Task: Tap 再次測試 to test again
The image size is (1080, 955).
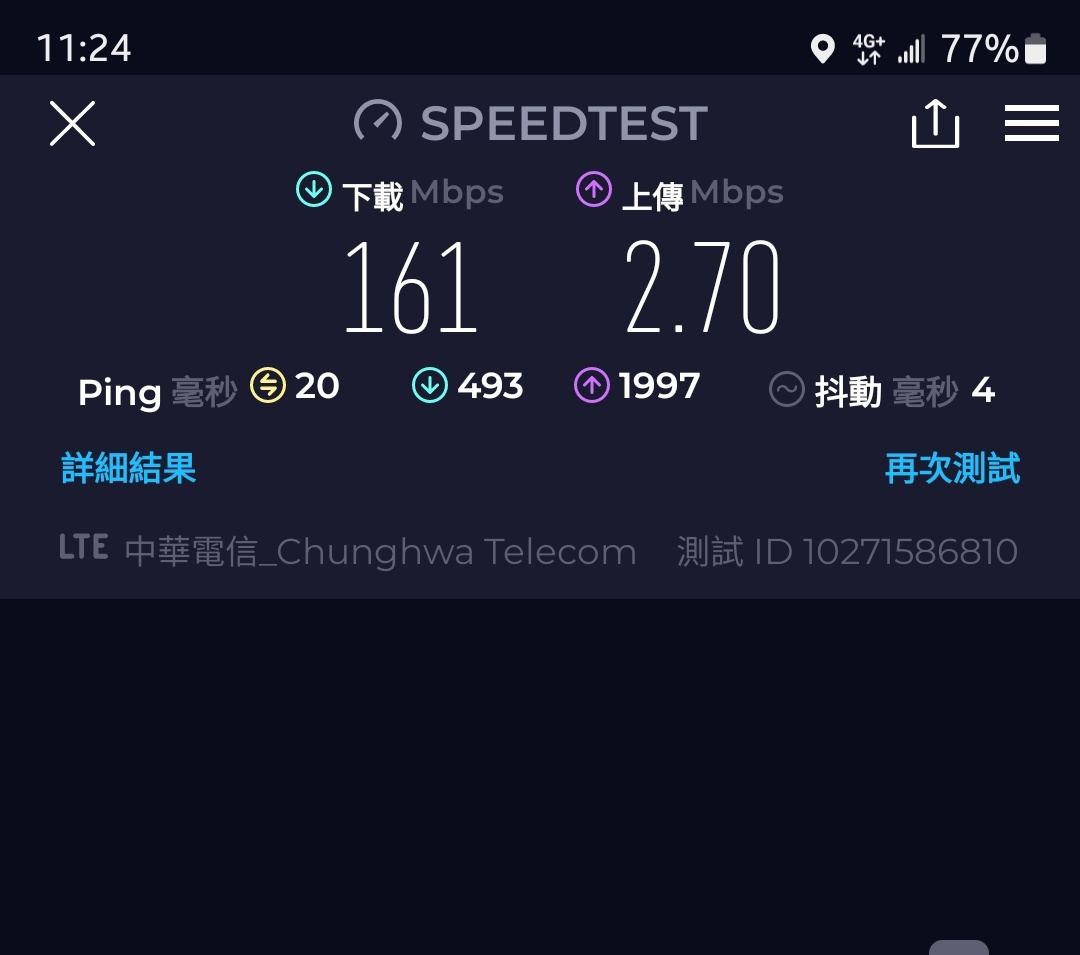Action: (x=952, y=468)
